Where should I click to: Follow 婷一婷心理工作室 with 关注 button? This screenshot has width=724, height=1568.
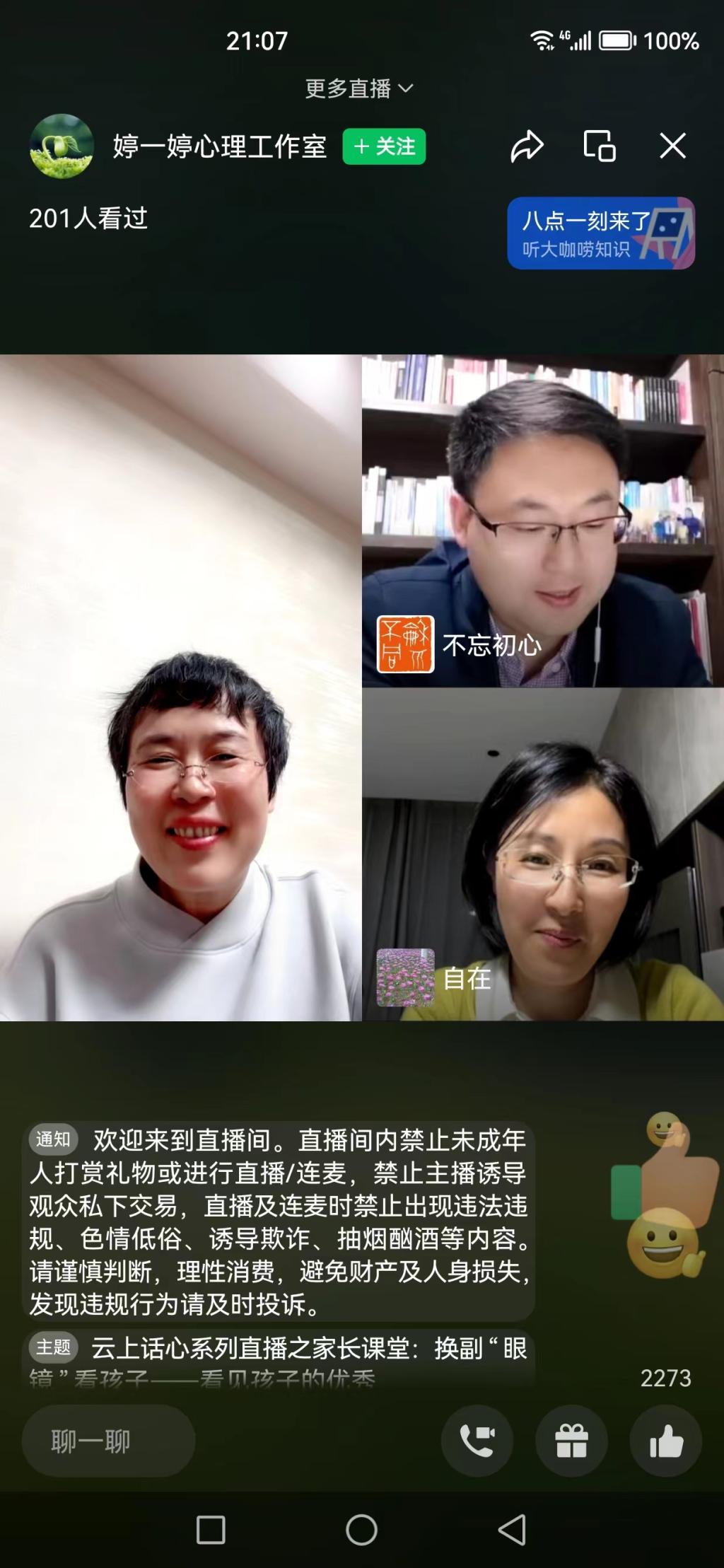tap(384, 146)
